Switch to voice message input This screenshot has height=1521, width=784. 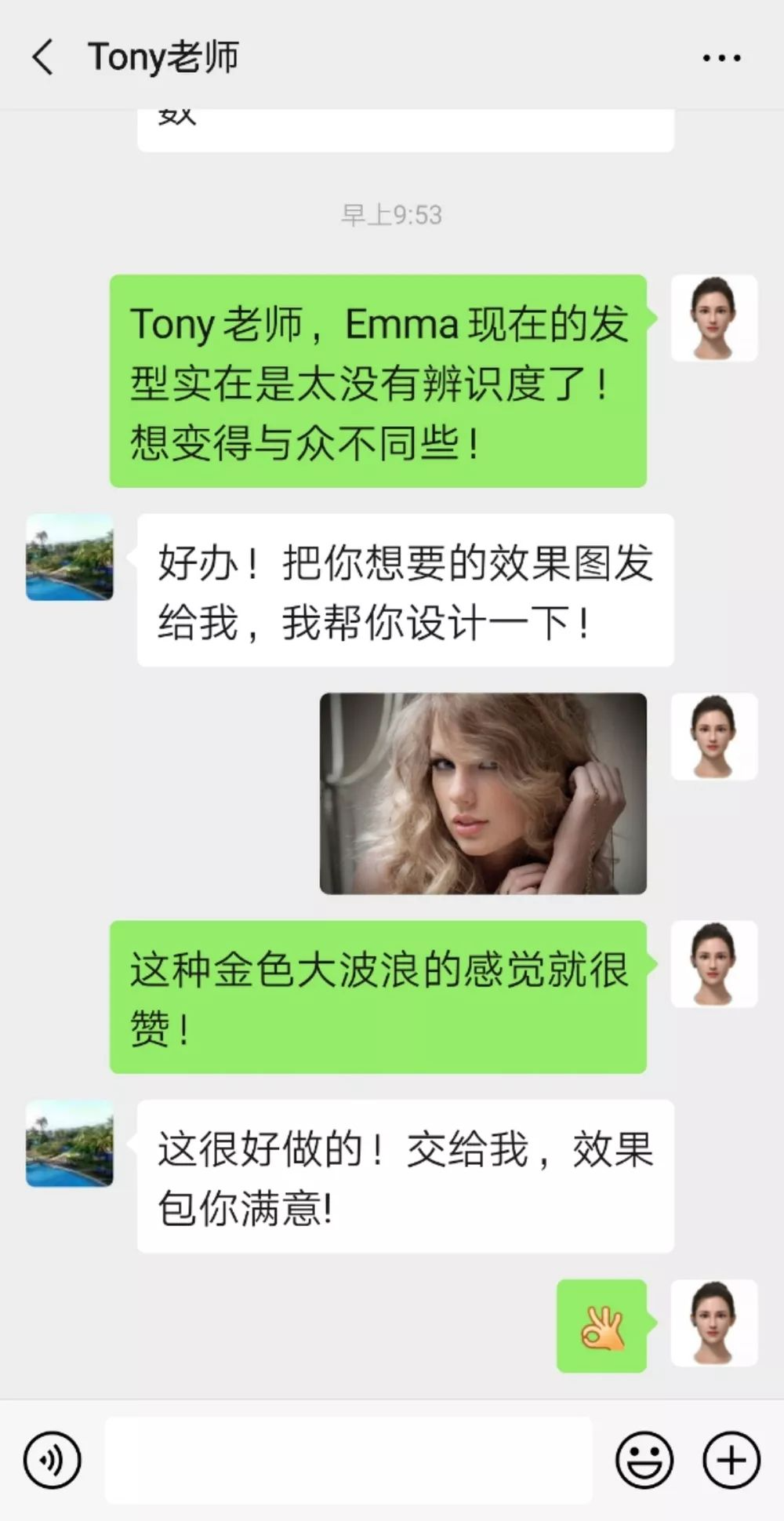pyautogui.click(x=53, y=1460)
